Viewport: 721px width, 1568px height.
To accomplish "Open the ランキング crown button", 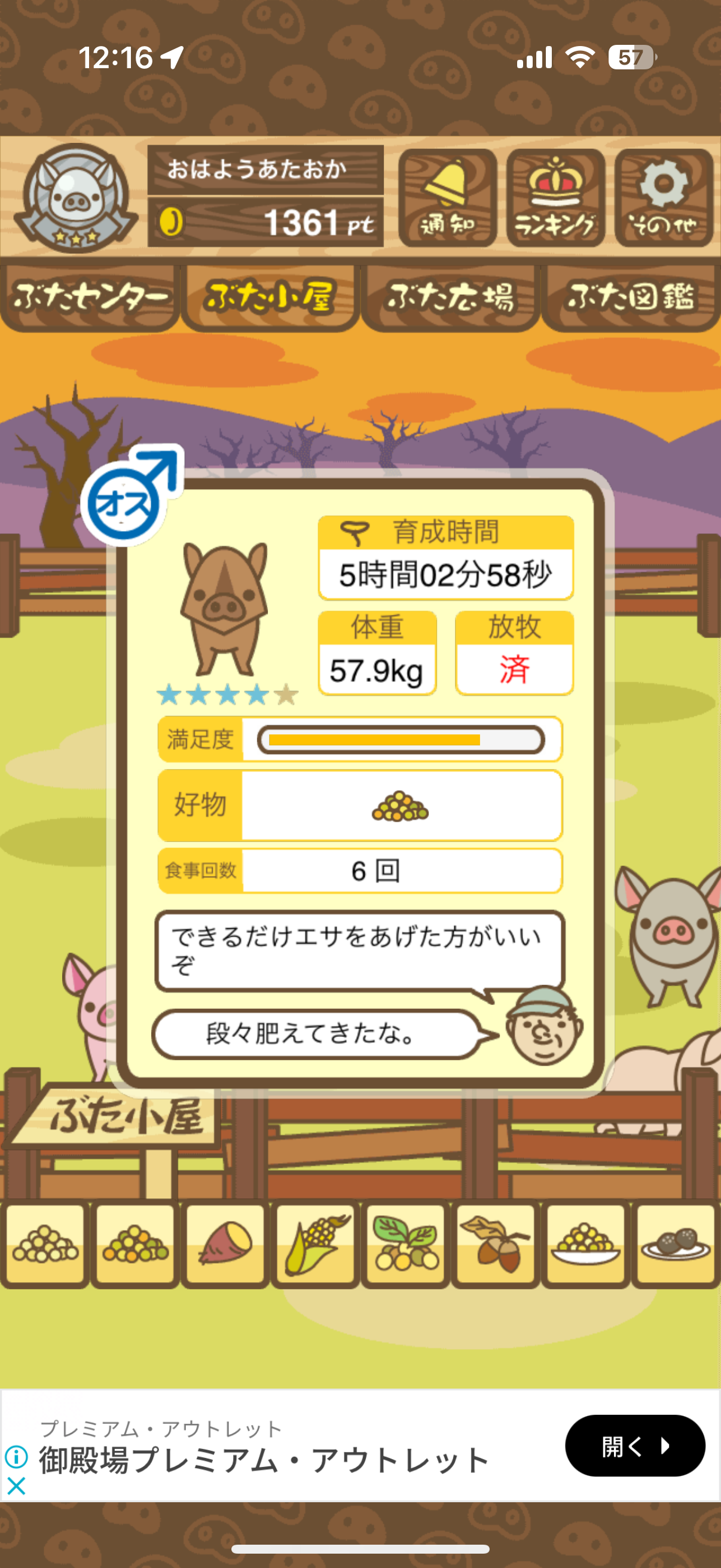I will (555, 198).
